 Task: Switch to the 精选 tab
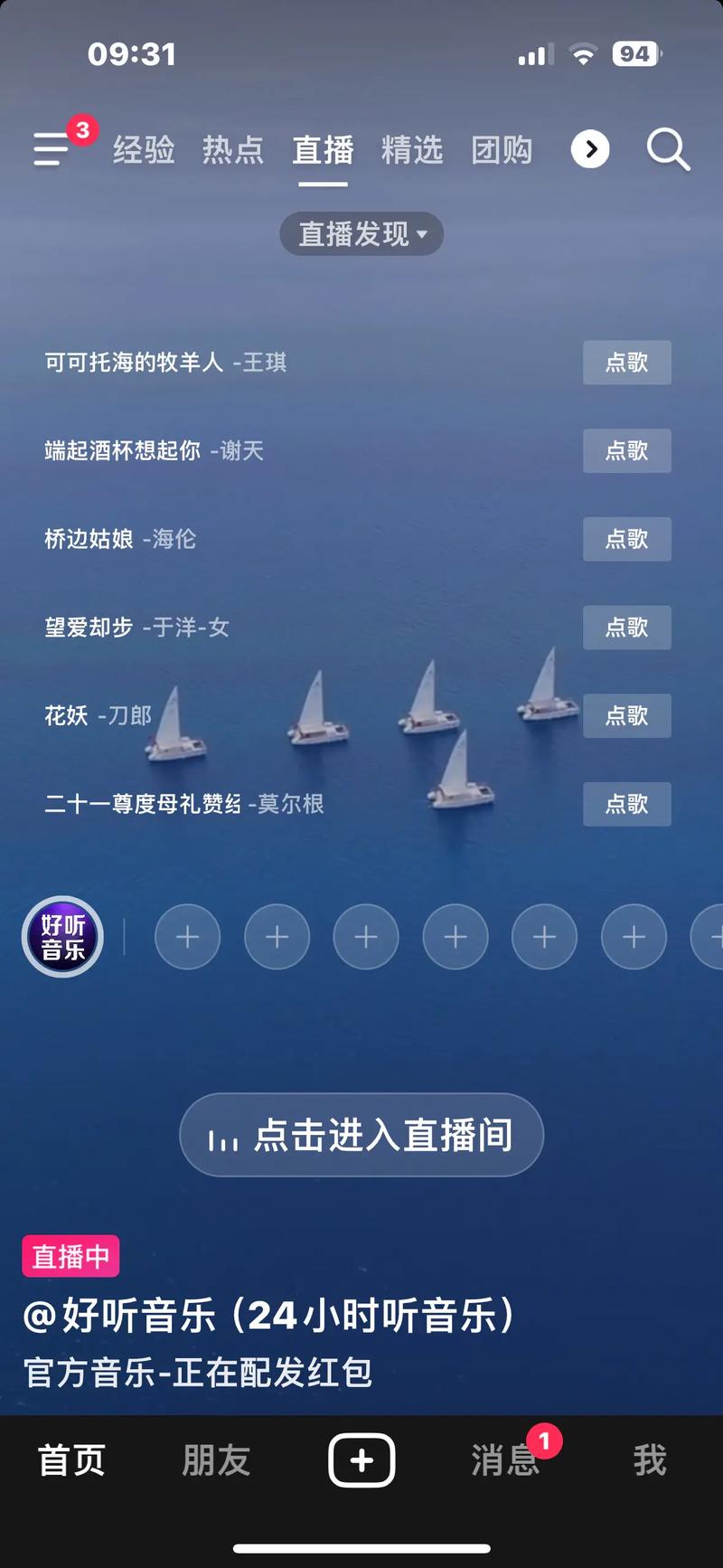click(412, 149)
